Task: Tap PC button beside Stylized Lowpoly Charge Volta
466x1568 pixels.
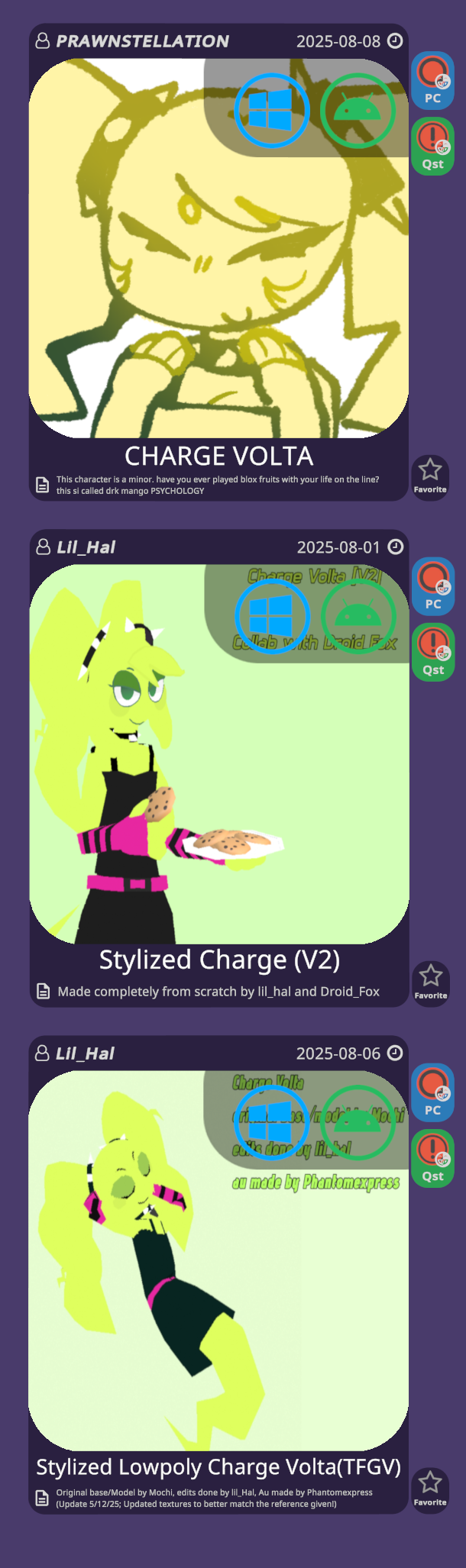Action: (x=432, y=1092)
